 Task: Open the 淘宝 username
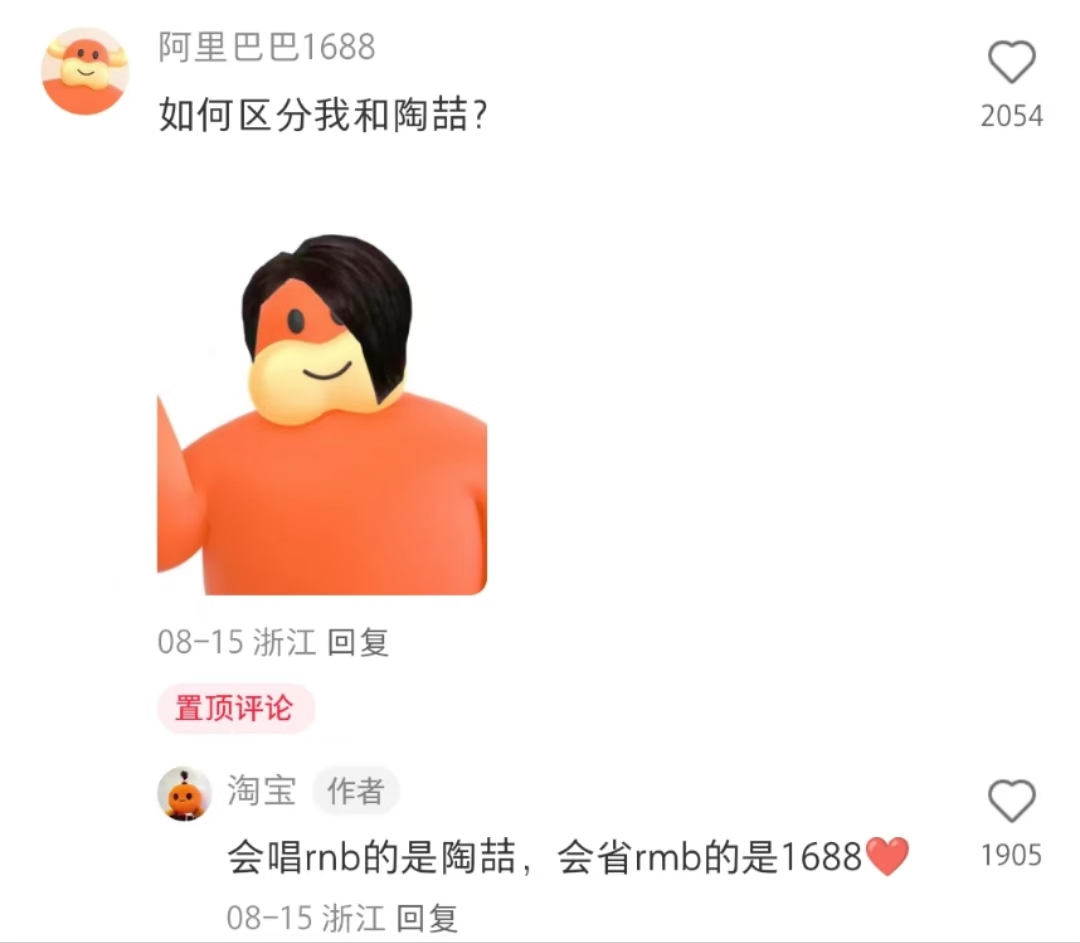261,791
